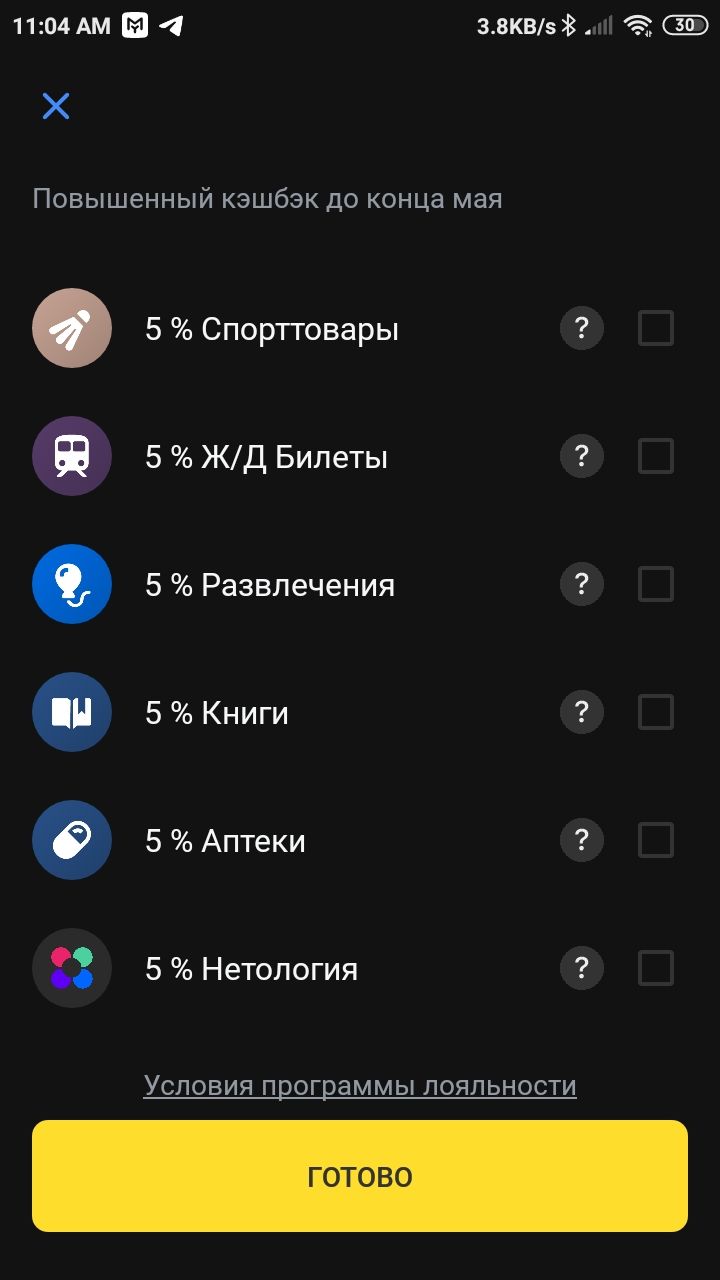
Task: View help about Развлечения cashback
Action: pos(582,584)
